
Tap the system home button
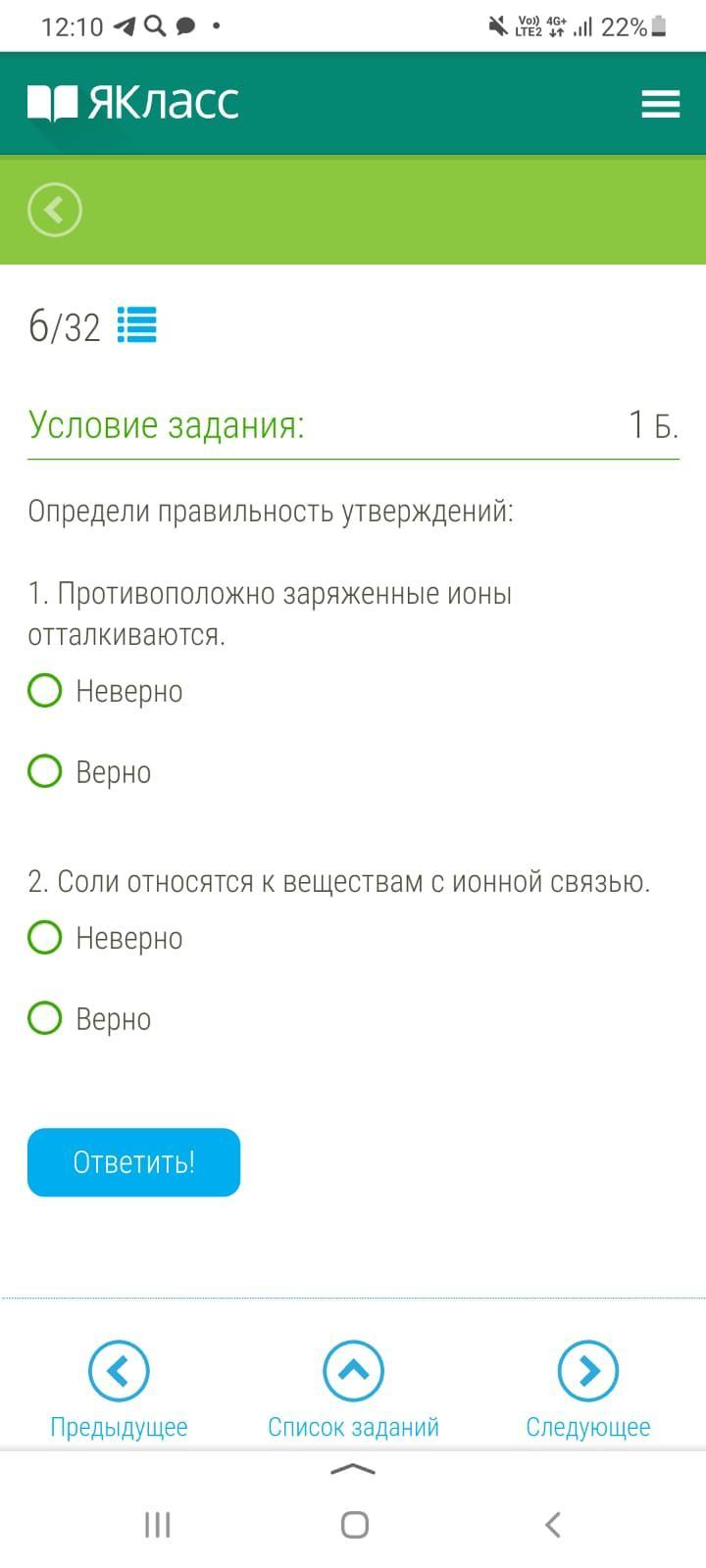click(354, 1524)
